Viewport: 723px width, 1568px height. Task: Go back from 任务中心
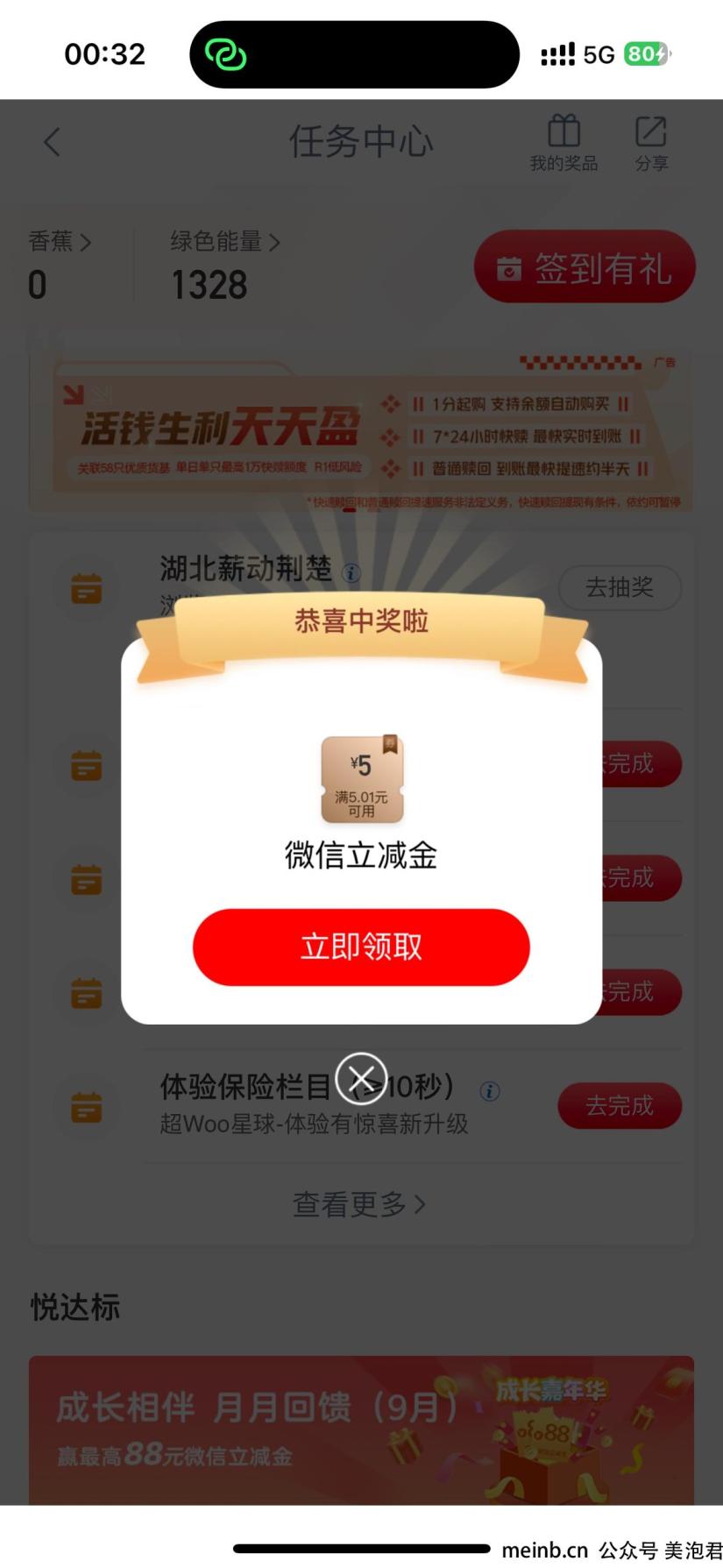(53, 142)
